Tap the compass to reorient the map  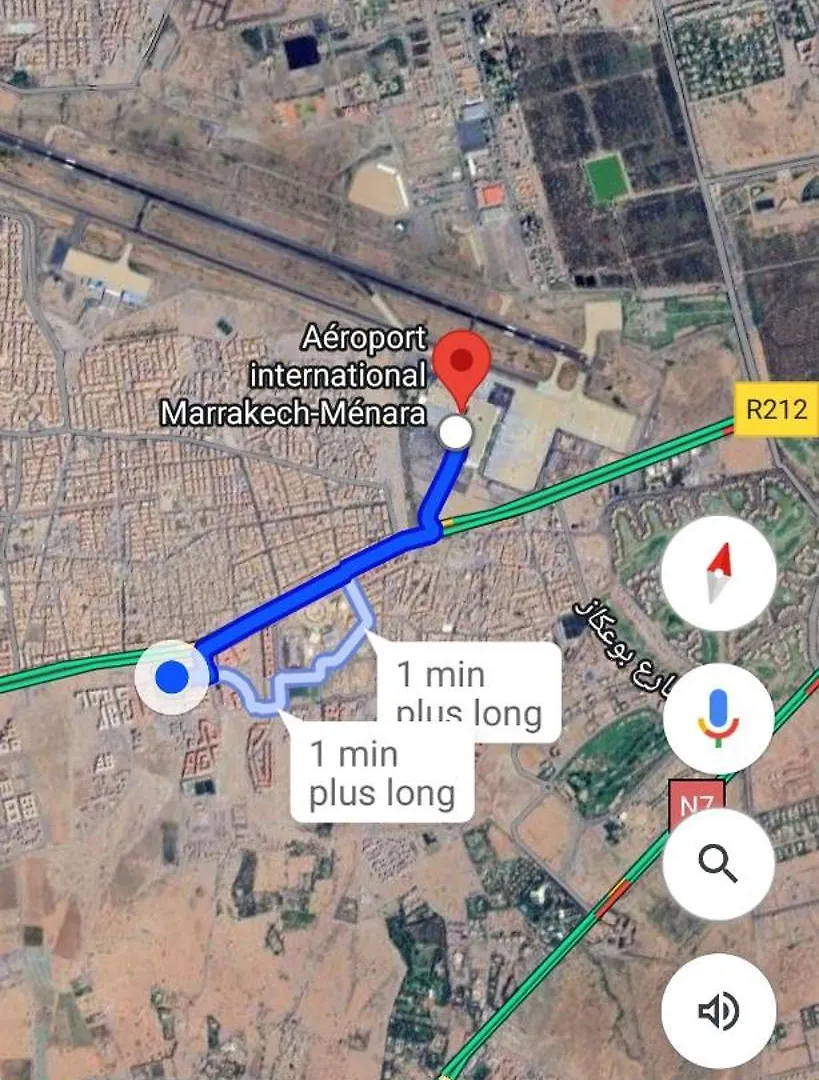coord(718,573)
